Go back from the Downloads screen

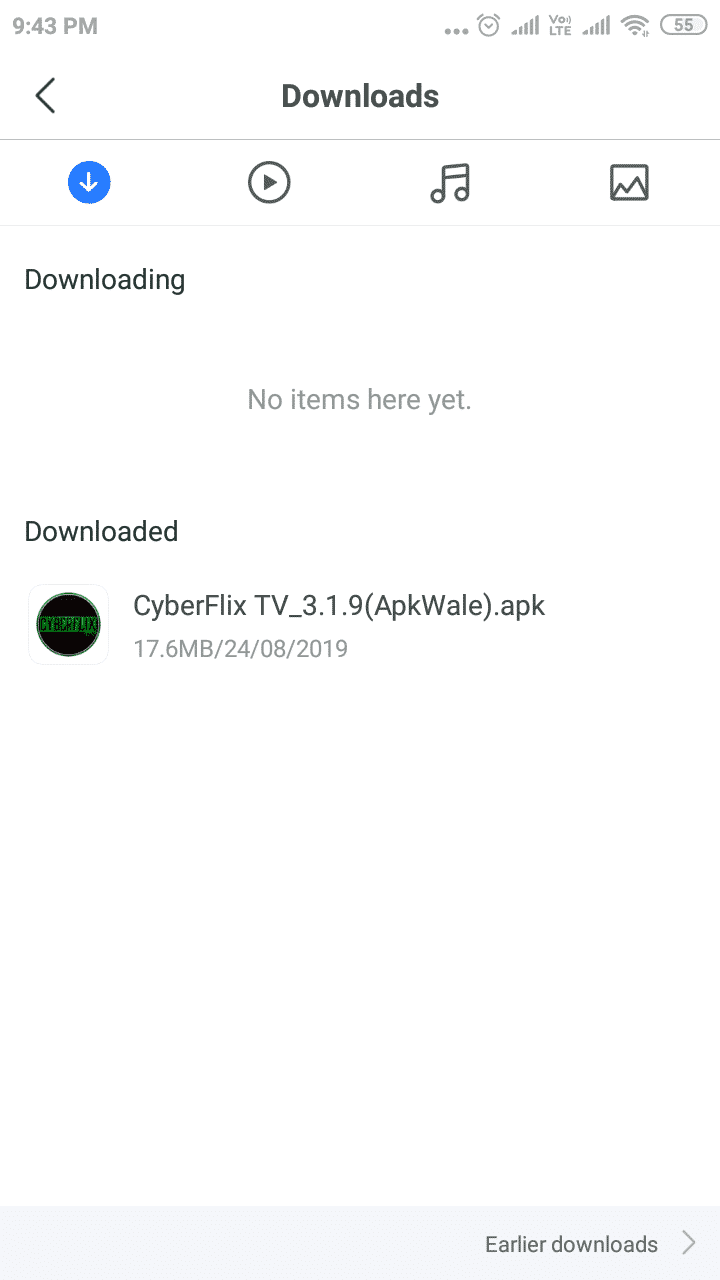pyautogui.click(x=45, y=96)
